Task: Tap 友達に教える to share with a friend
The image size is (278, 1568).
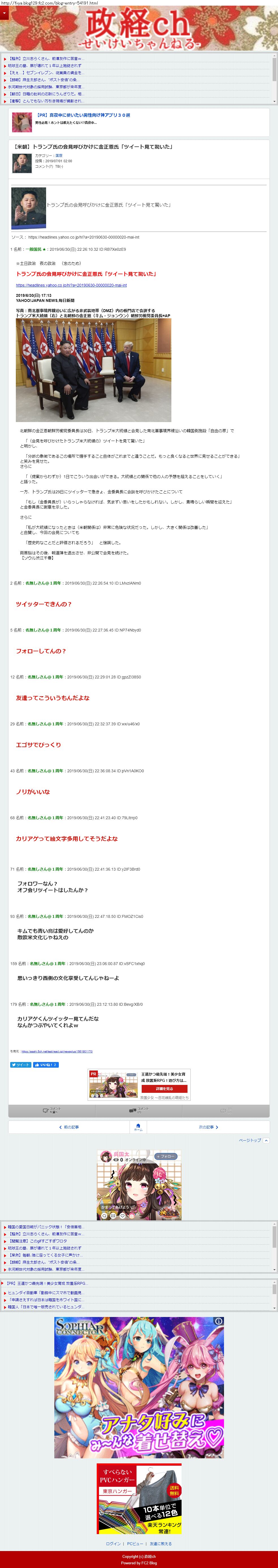Action: coord(161,1544)
